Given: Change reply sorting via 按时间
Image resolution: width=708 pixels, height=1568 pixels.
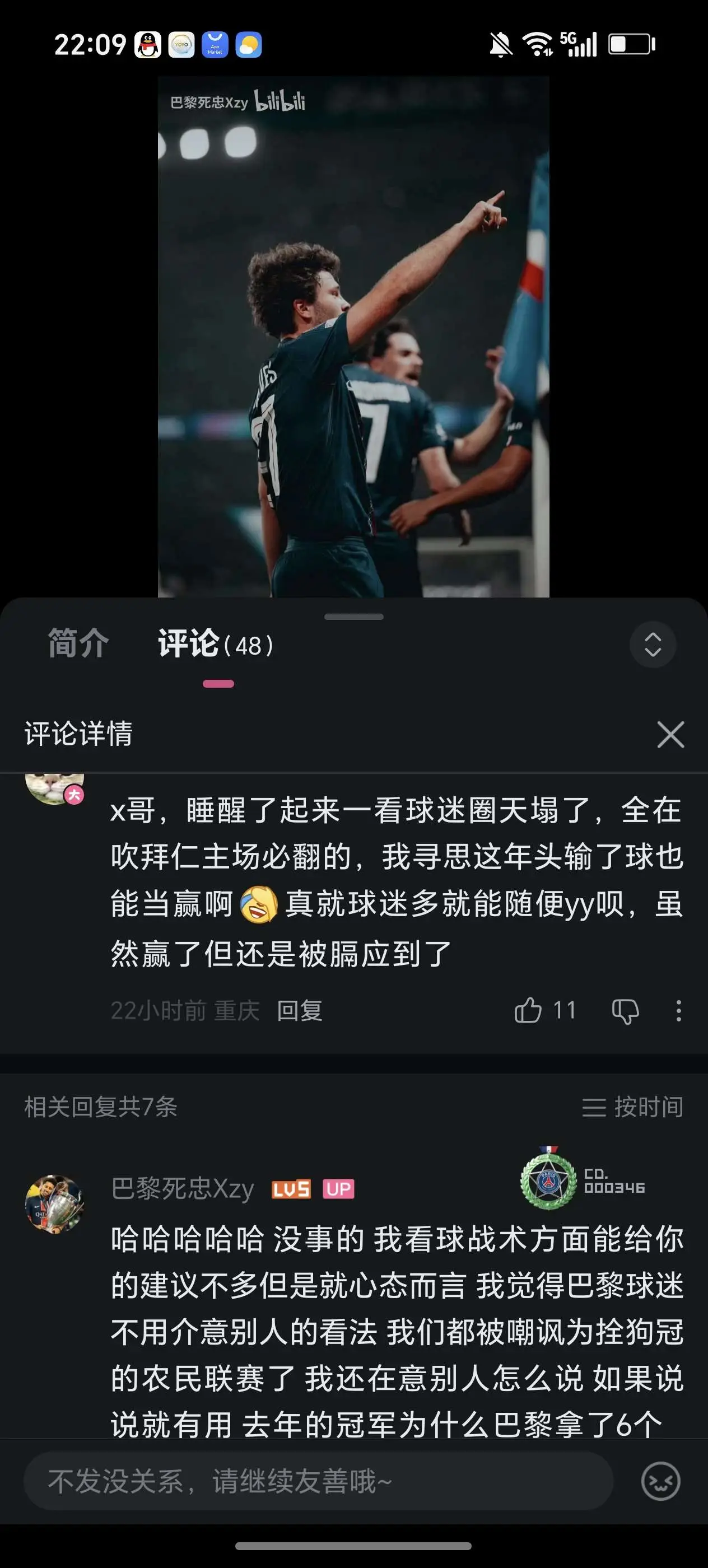Looking at the screenshot, I should [632, 1107].
